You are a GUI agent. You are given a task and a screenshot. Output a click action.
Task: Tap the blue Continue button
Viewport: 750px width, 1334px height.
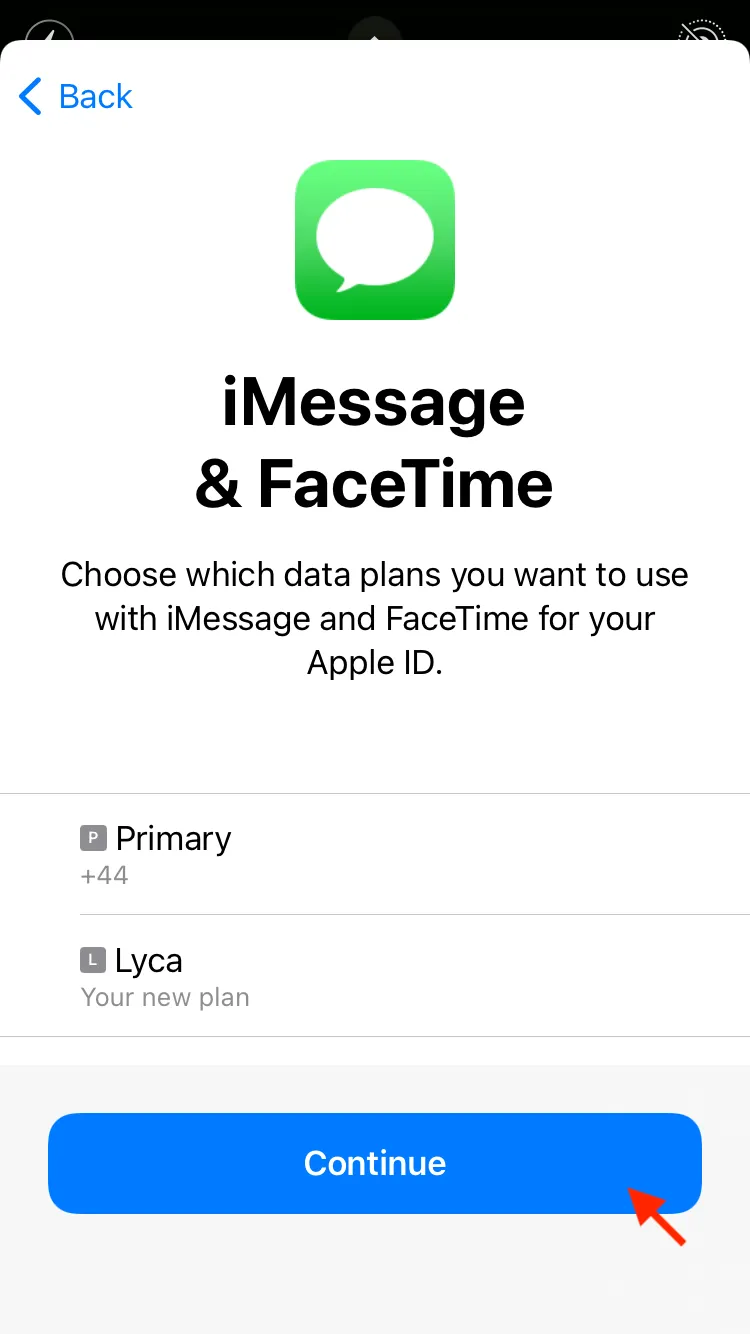pyautogui.click(x=375, y=1163)
